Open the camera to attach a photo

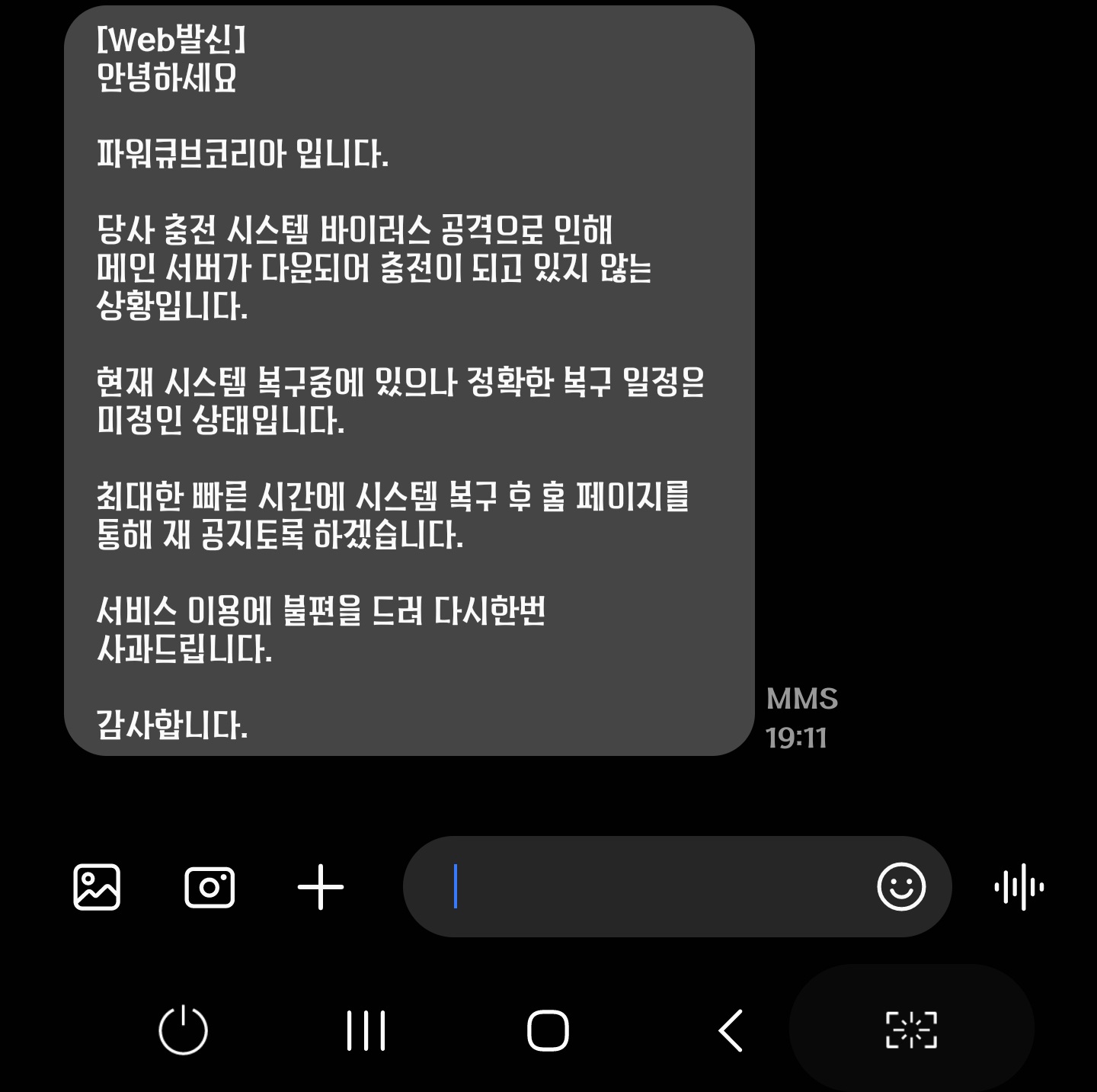[x=209, y=886]
